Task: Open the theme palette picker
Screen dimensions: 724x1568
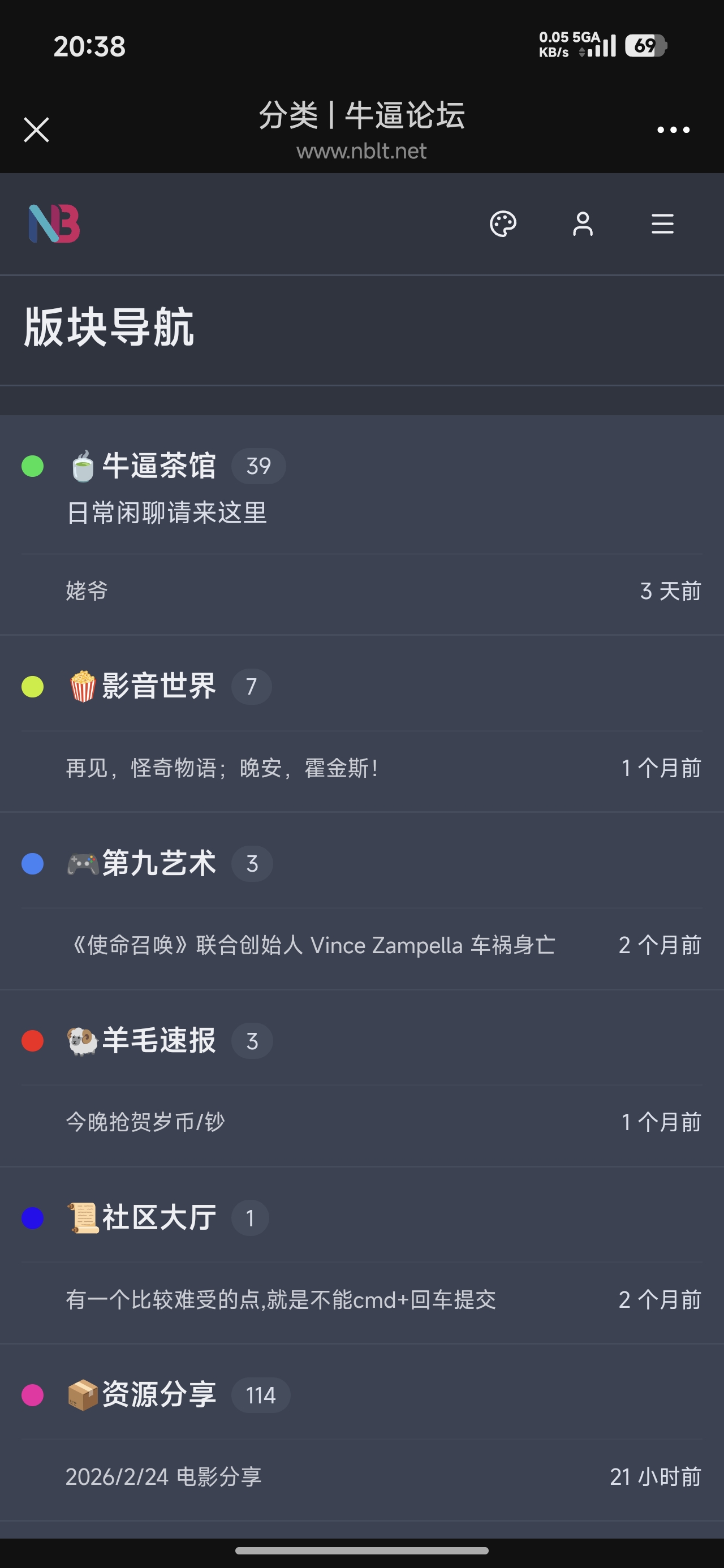Action: pos(503,225)
